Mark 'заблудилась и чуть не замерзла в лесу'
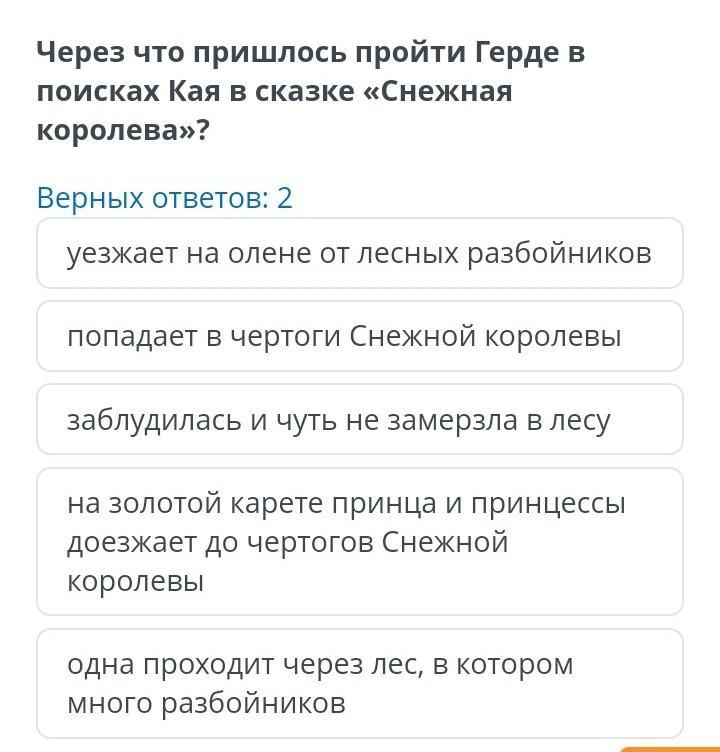 359,420
